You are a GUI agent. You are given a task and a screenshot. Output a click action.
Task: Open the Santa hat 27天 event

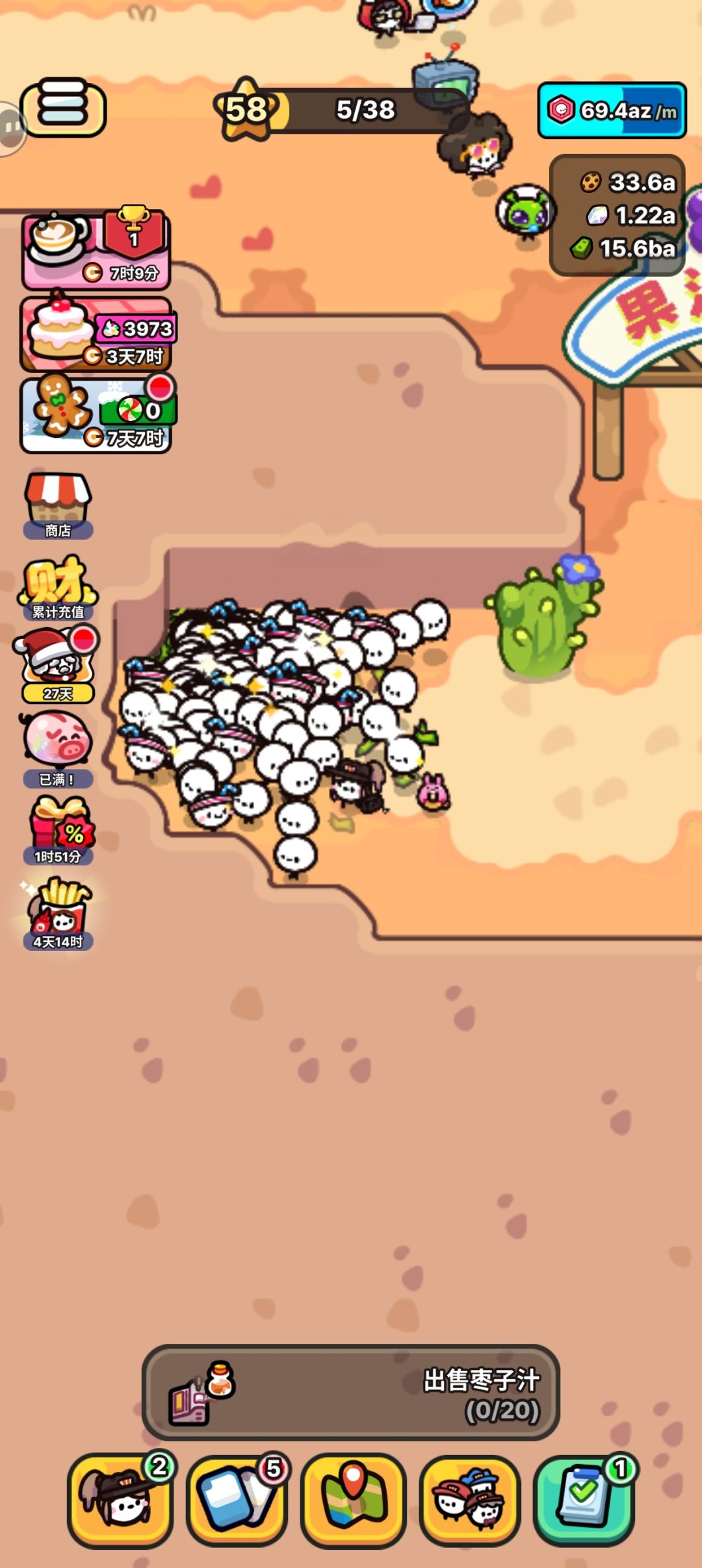click(57, 665)
